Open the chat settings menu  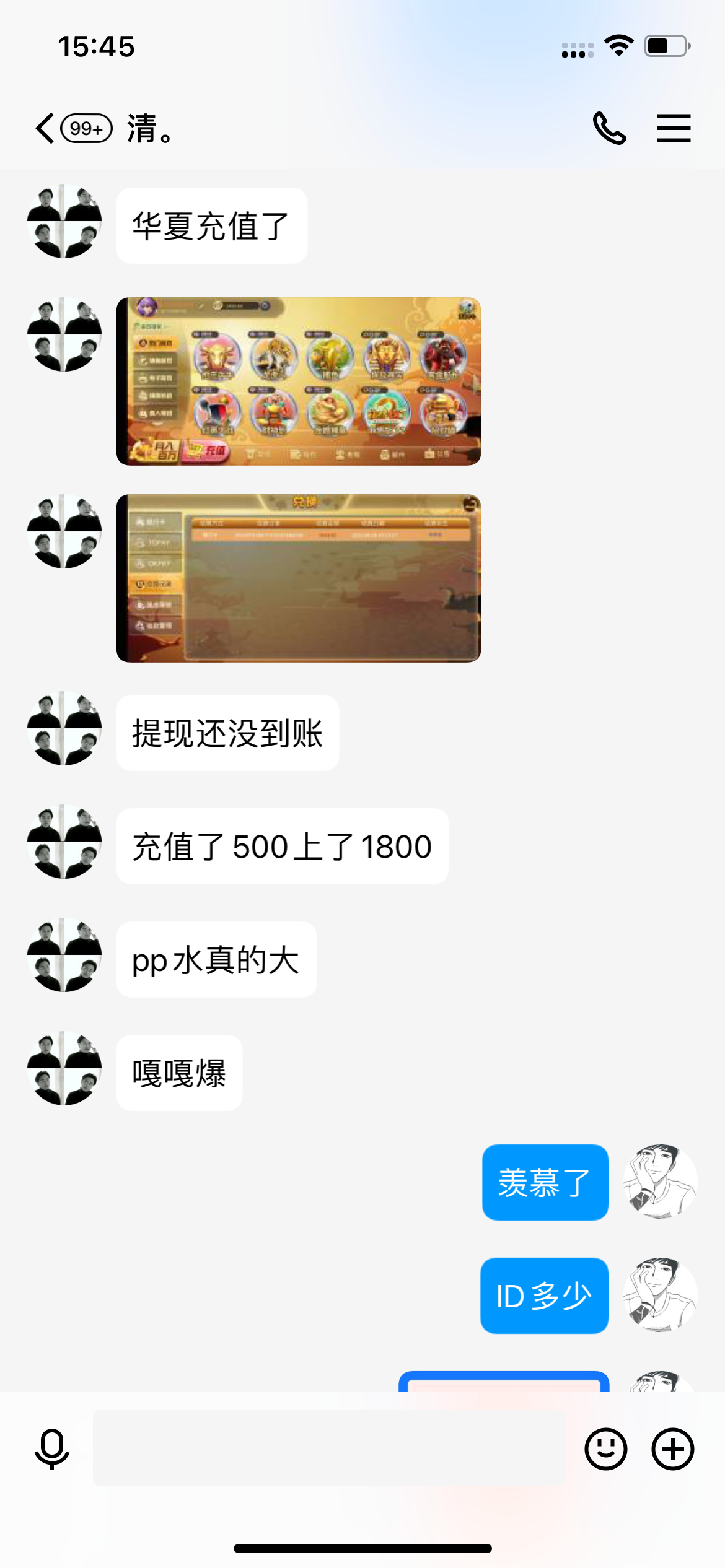click(674, 128)
